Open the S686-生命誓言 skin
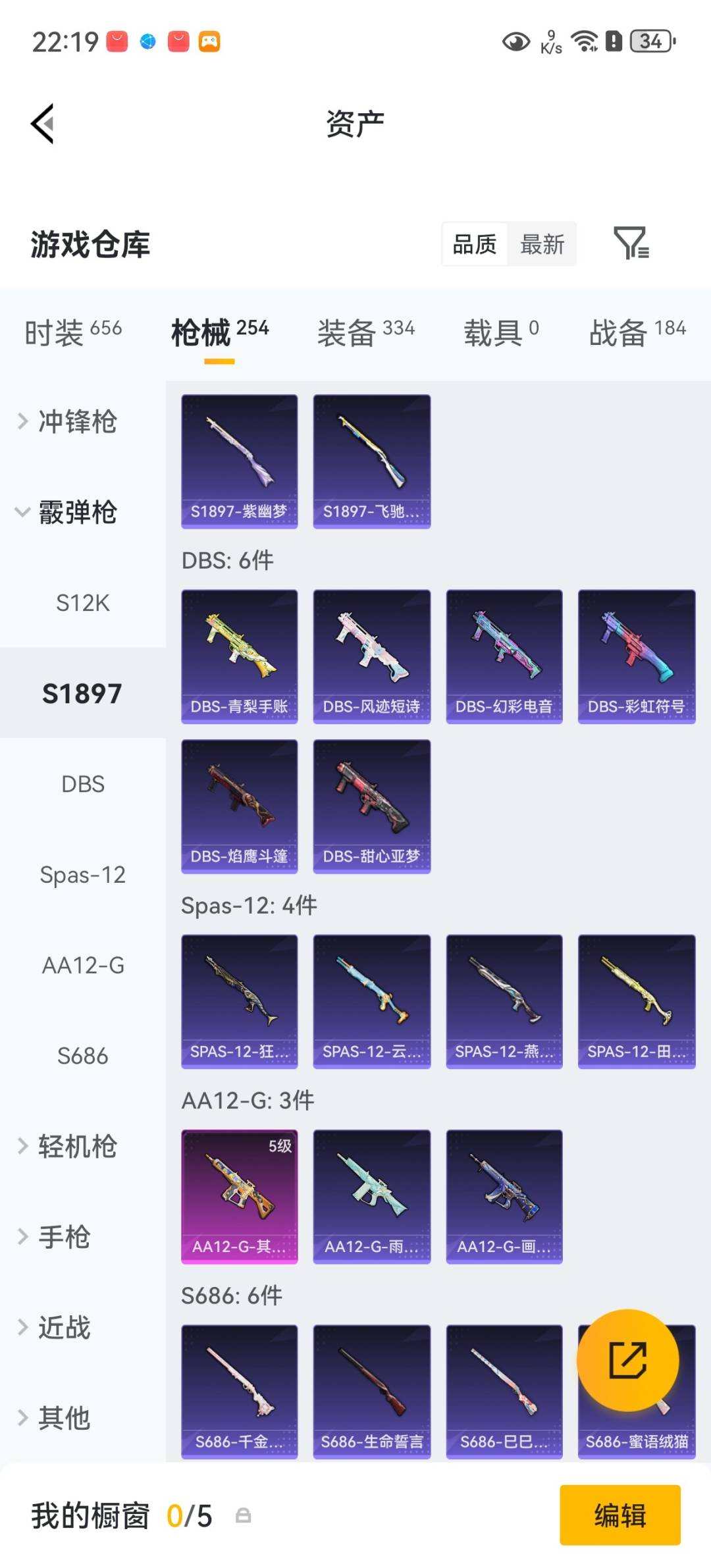Viewport: 711px width, 1568px height. (x=372, y=1392)
